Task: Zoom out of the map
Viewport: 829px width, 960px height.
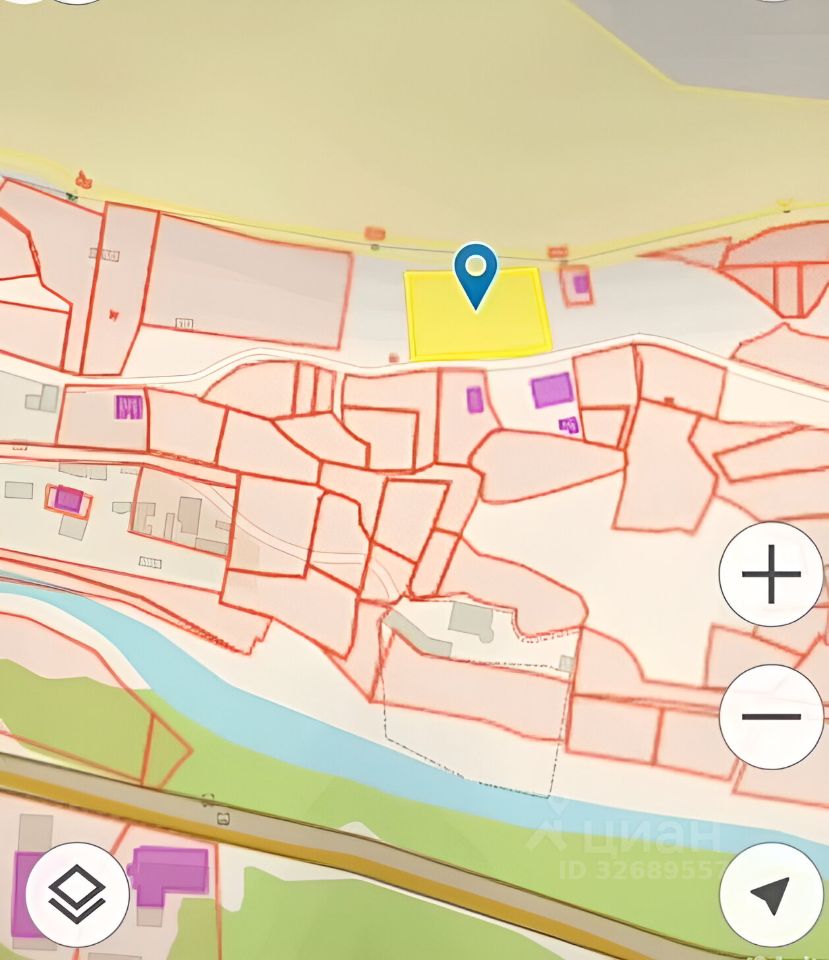Action: click(771, 716)
